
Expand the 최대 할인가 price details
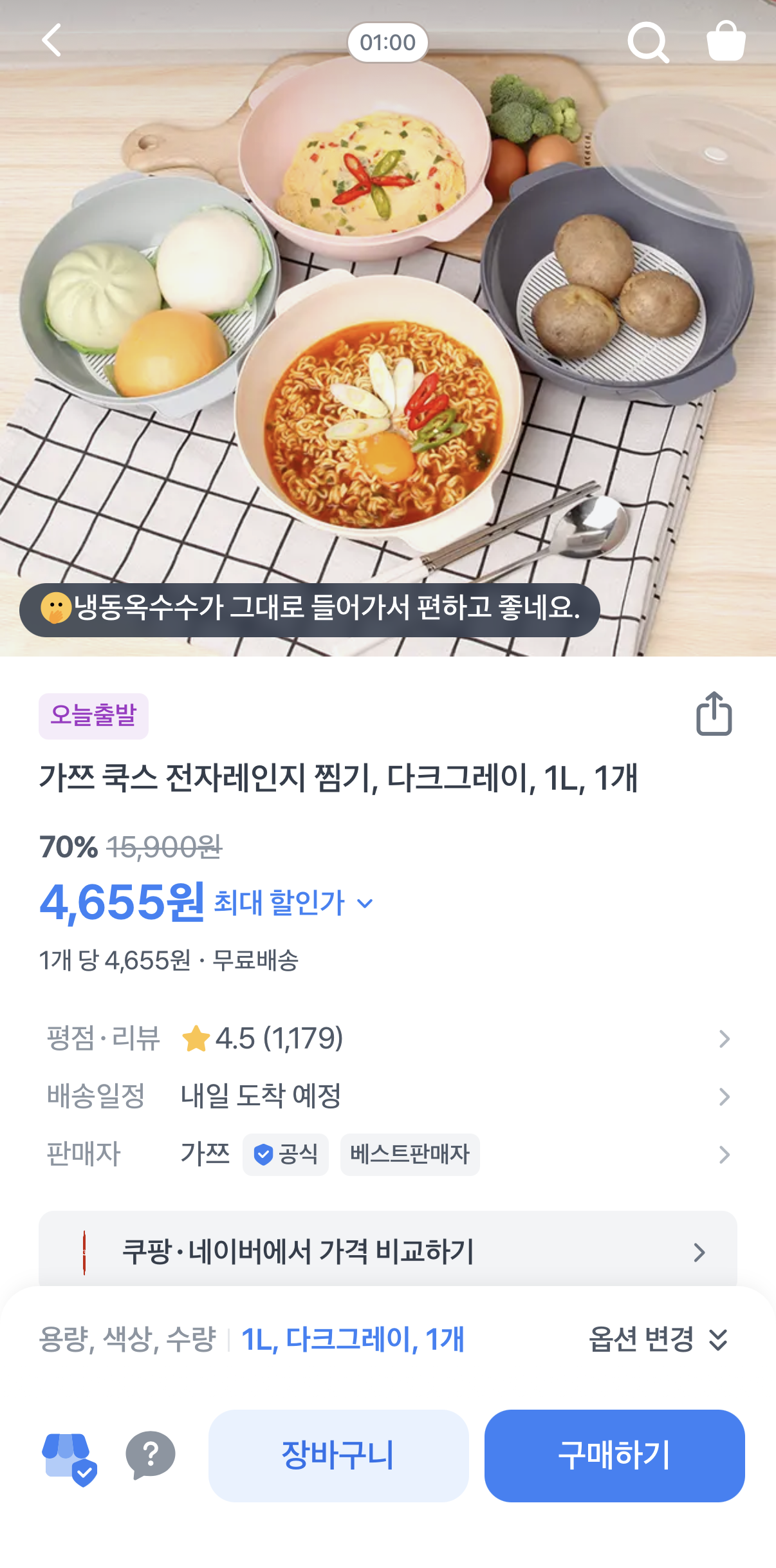(x=293, y=903)
